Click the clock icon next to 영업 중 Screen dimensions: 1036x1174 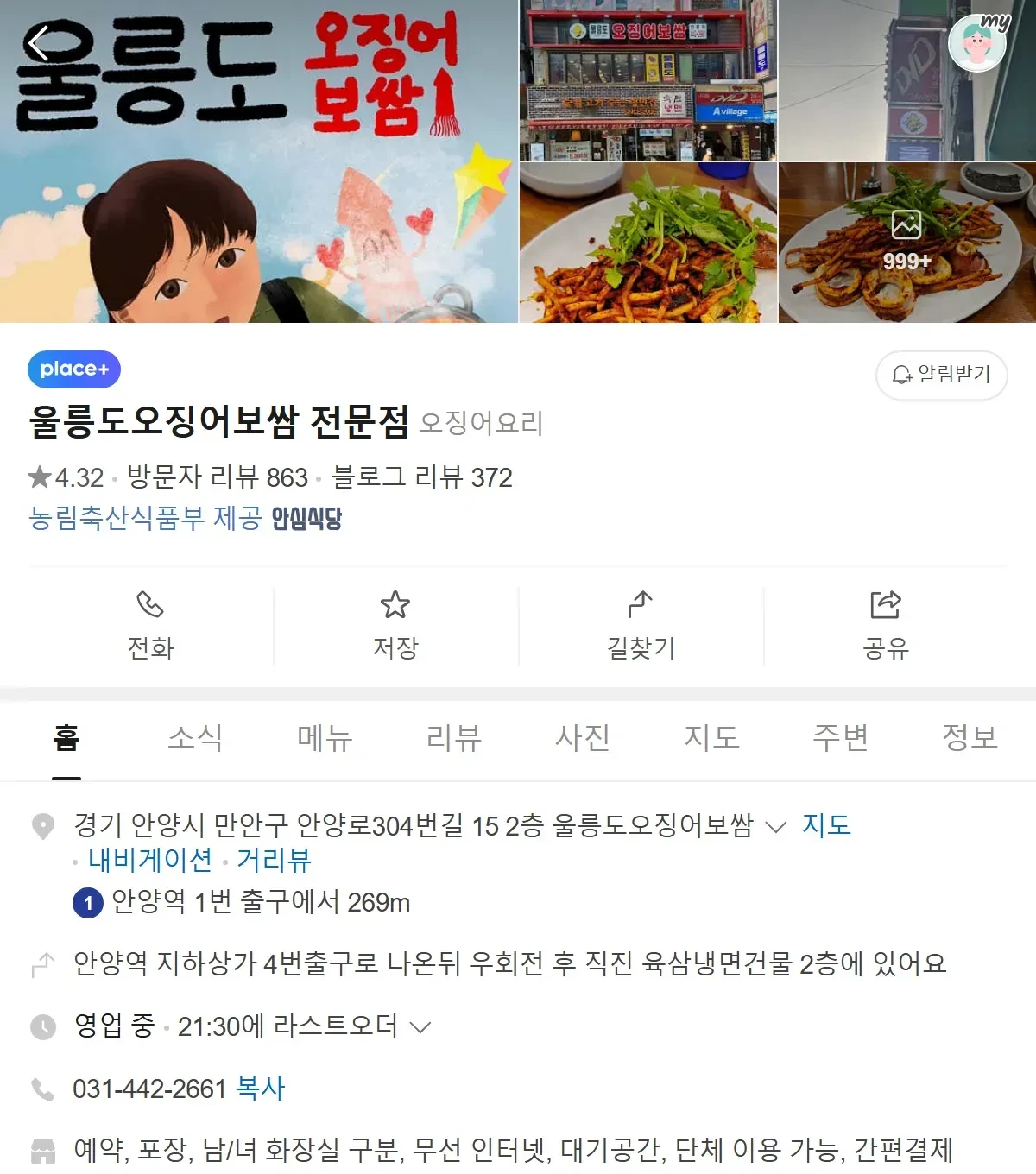(x=41, y=1026)
